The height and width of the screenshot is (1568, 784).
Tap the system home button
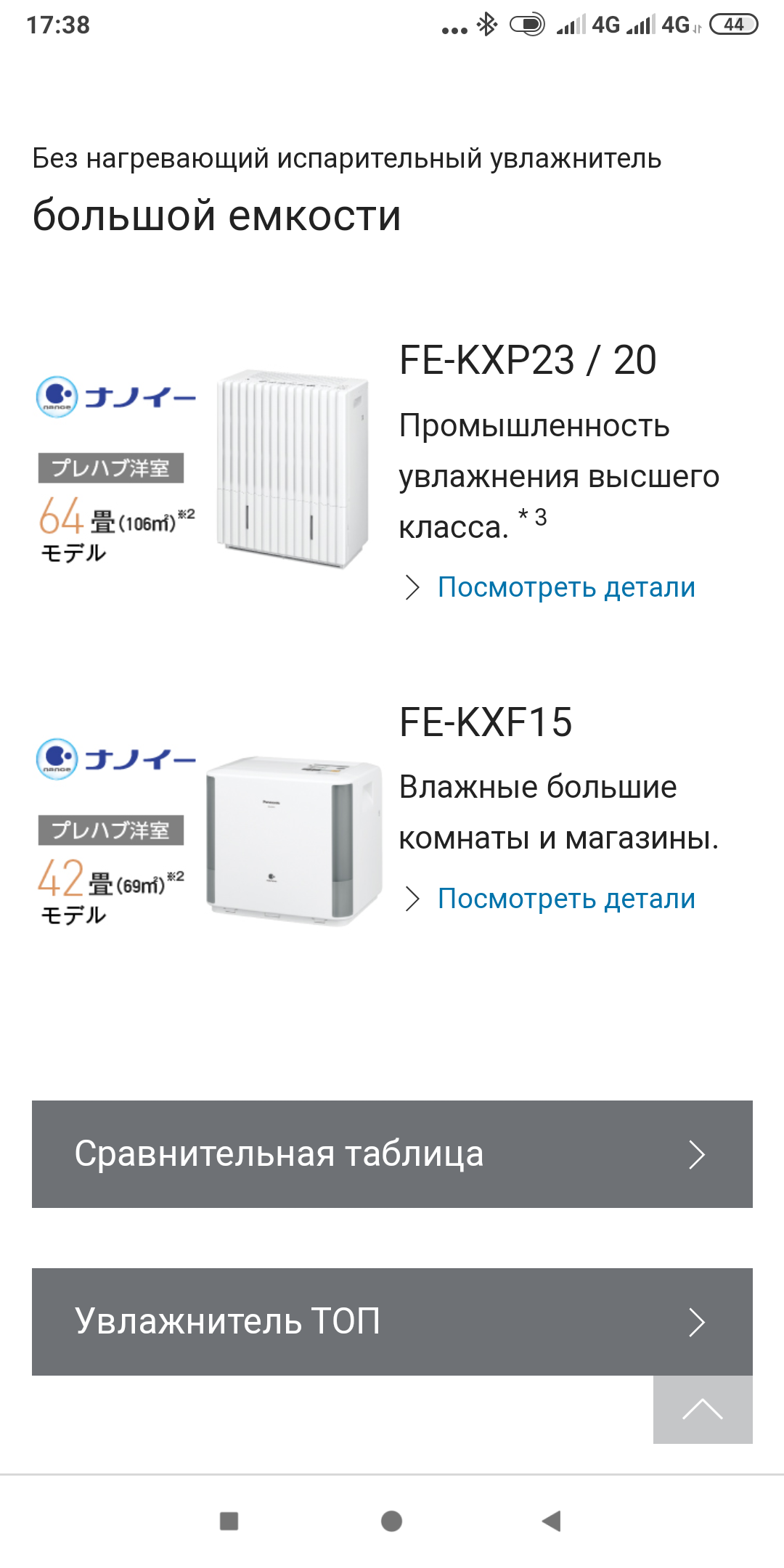392,1521
